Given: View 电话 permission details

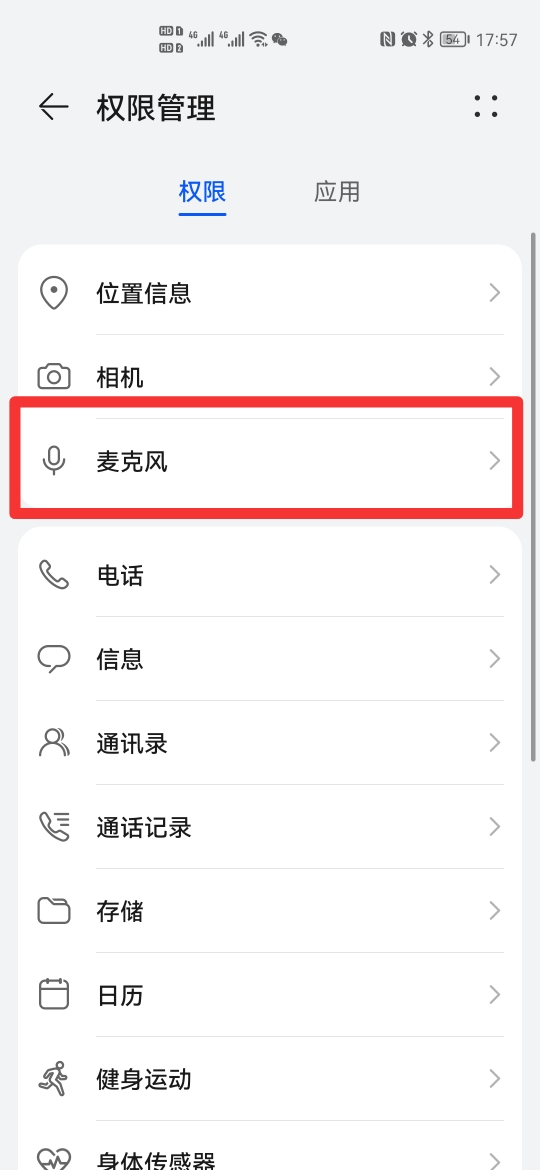Looking at the screenshot, I should click(x=270, y=575).
